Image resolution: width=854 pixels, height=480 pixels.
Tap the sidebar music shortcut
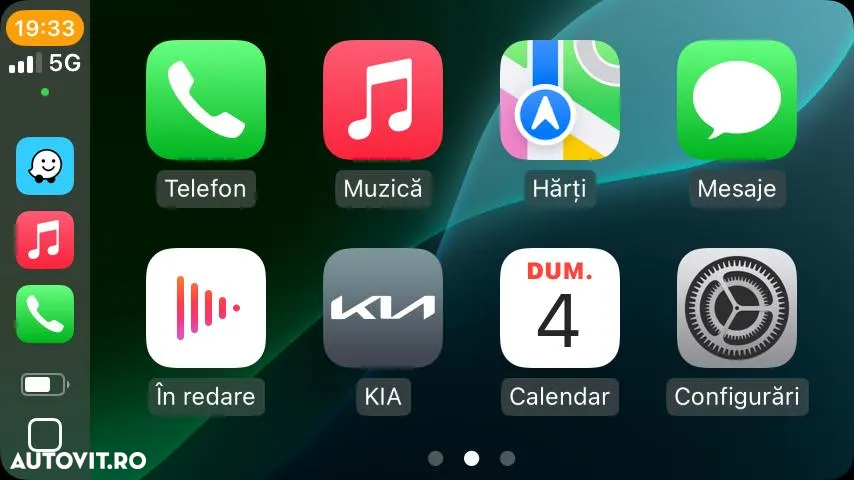(45, 240)
